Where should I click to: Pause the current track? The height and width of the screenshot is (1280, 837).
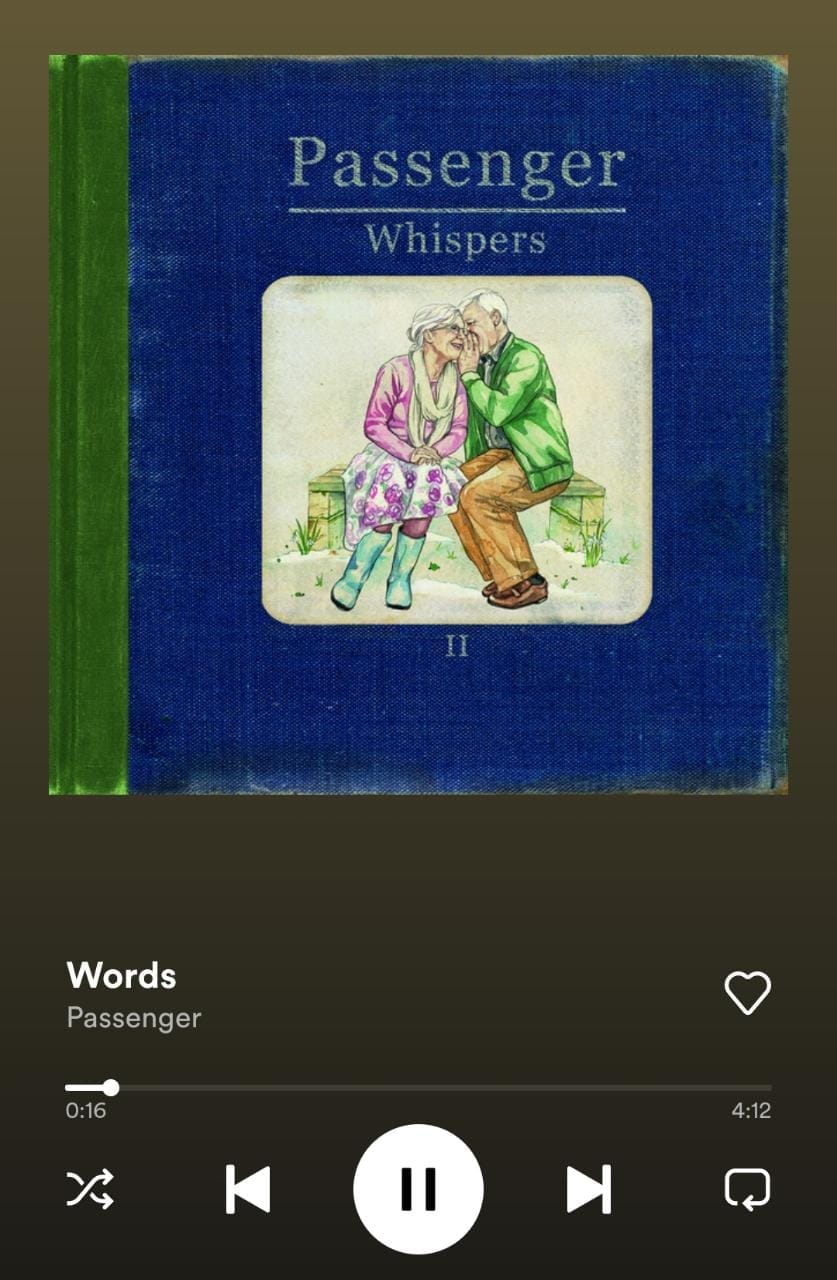point(418,1189)
